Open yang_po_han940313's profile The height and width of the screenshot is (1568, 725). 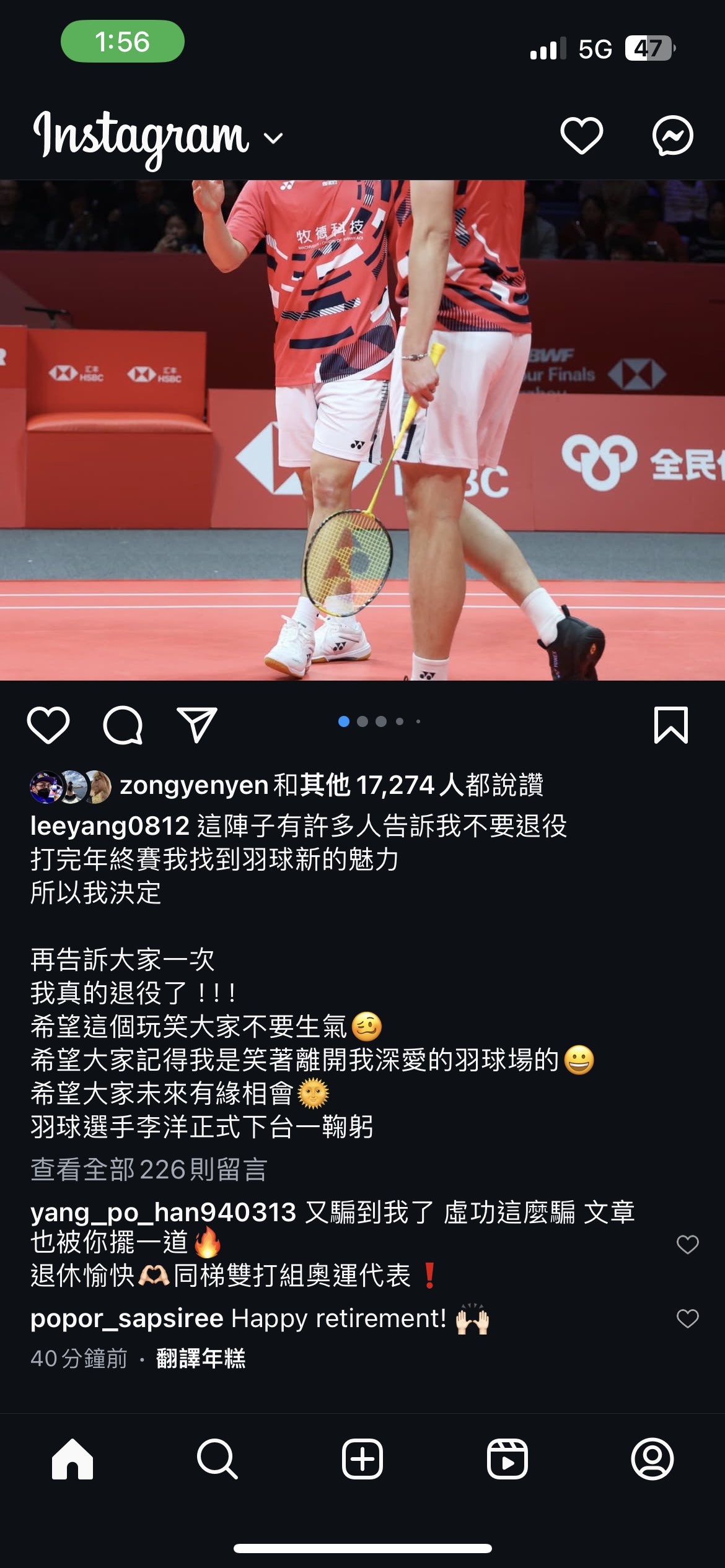163,1212
